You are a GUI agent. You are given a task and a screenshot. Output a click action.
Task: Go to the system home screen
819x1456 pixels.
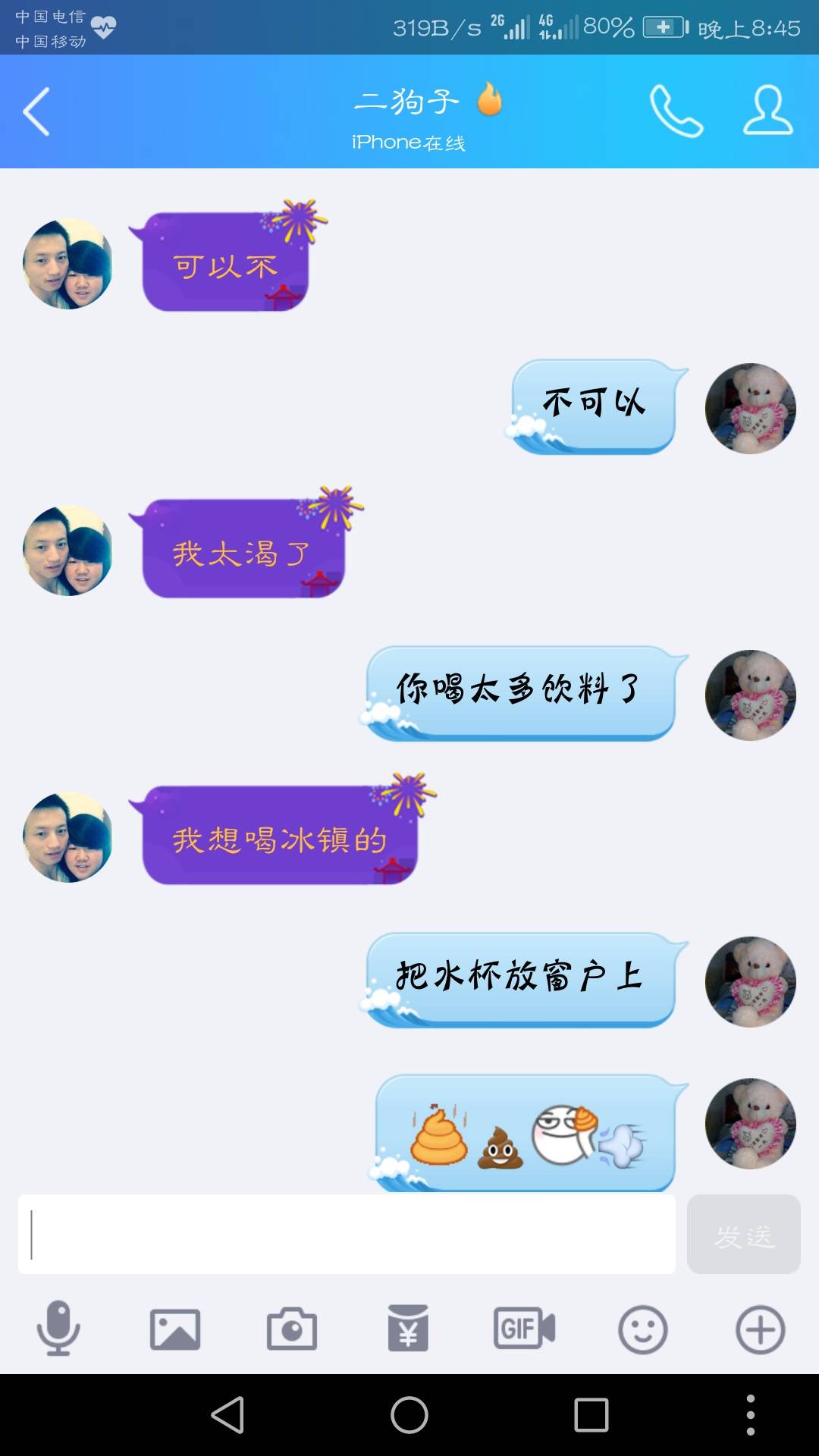[x=409, y=1415]
